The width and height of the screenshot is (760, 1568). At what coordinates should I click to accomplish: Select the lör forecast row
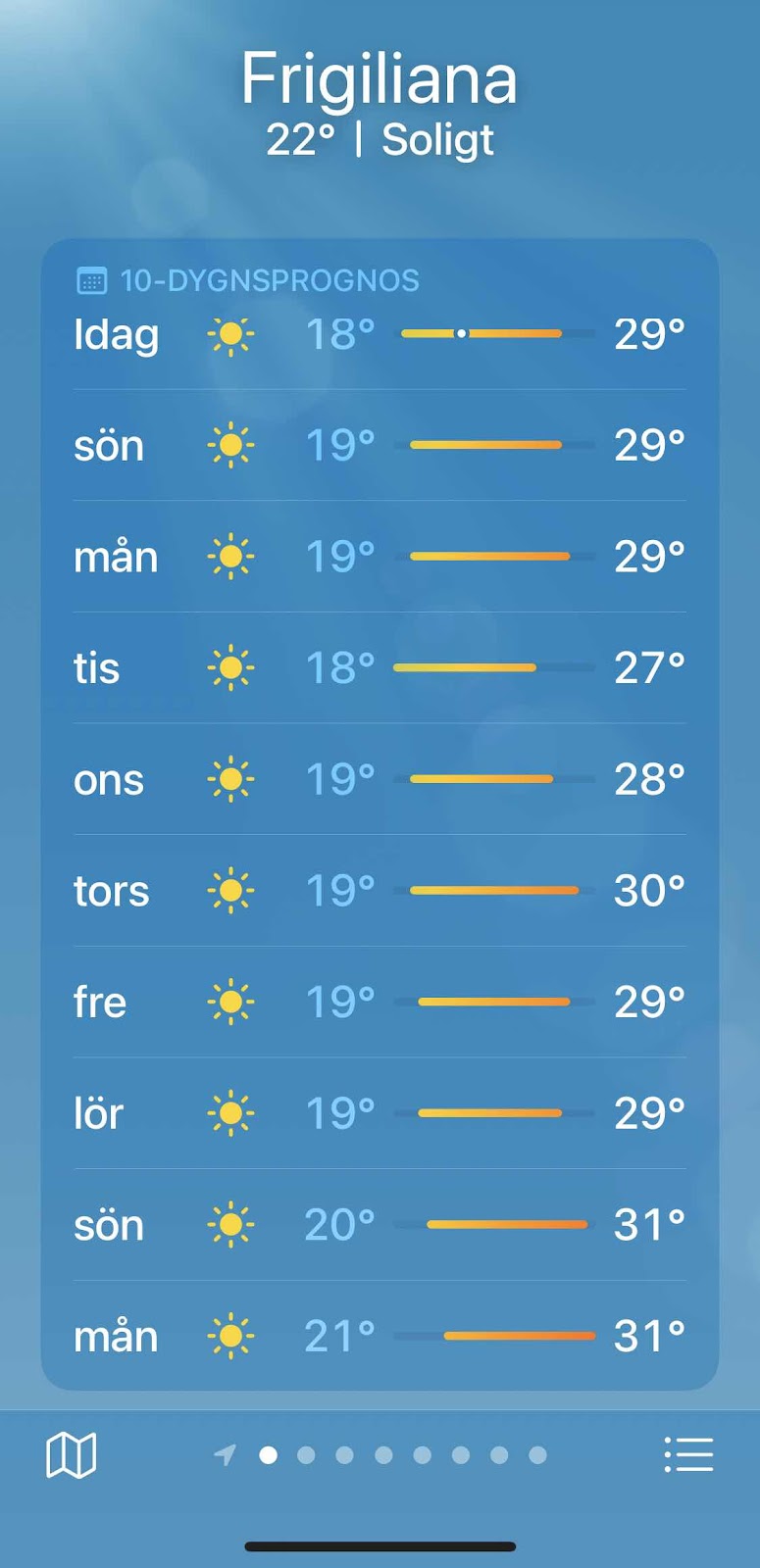click(380, 1113)
